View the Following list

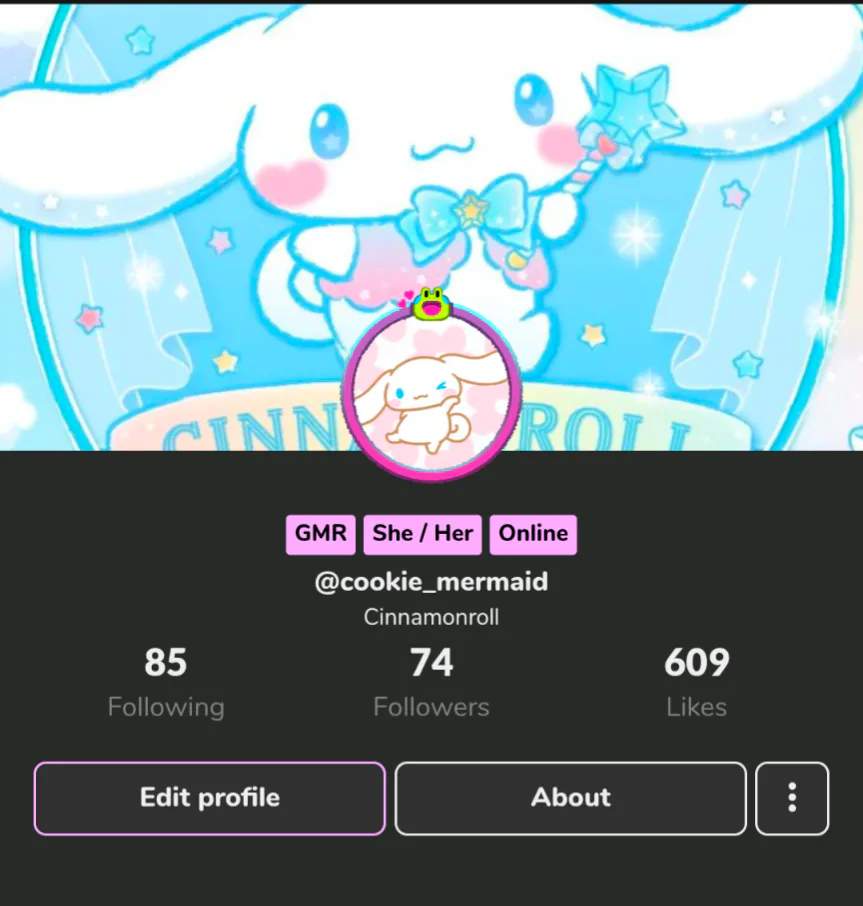[x=166, y=683]
